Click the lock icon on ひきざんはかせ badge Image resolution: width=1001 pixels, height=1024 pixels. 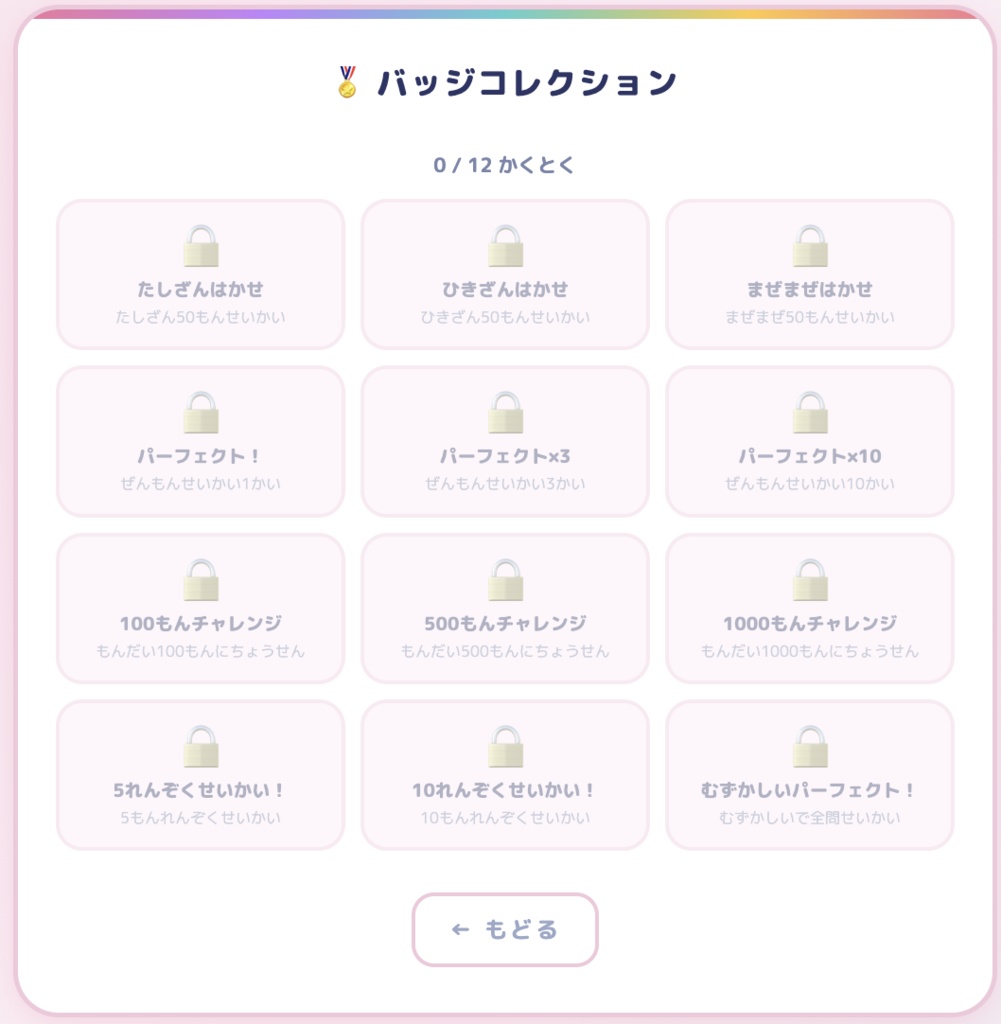(x=503, y=245)
